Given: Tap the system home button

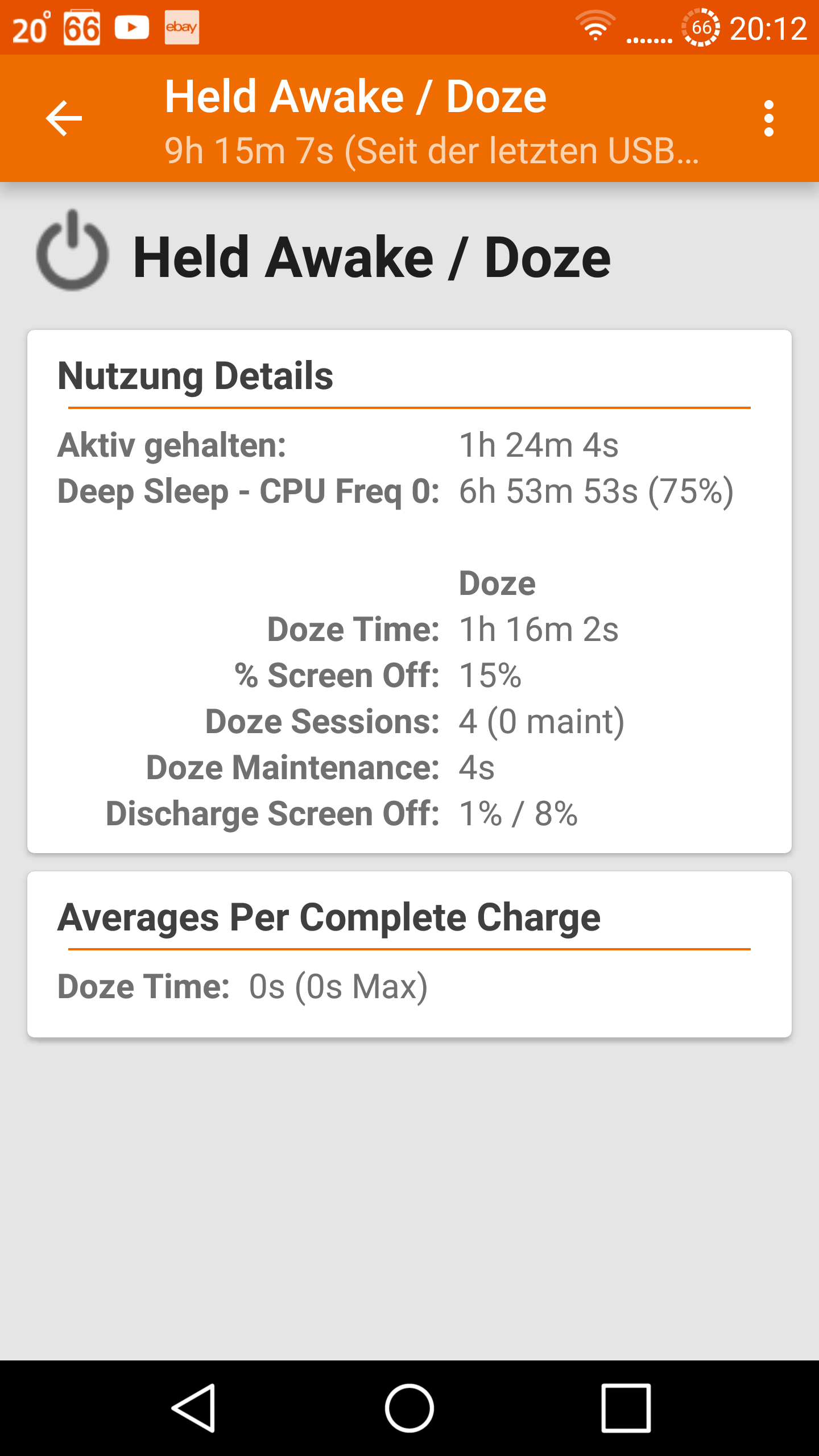Looking at the screenshot, I should [409, 1408].
